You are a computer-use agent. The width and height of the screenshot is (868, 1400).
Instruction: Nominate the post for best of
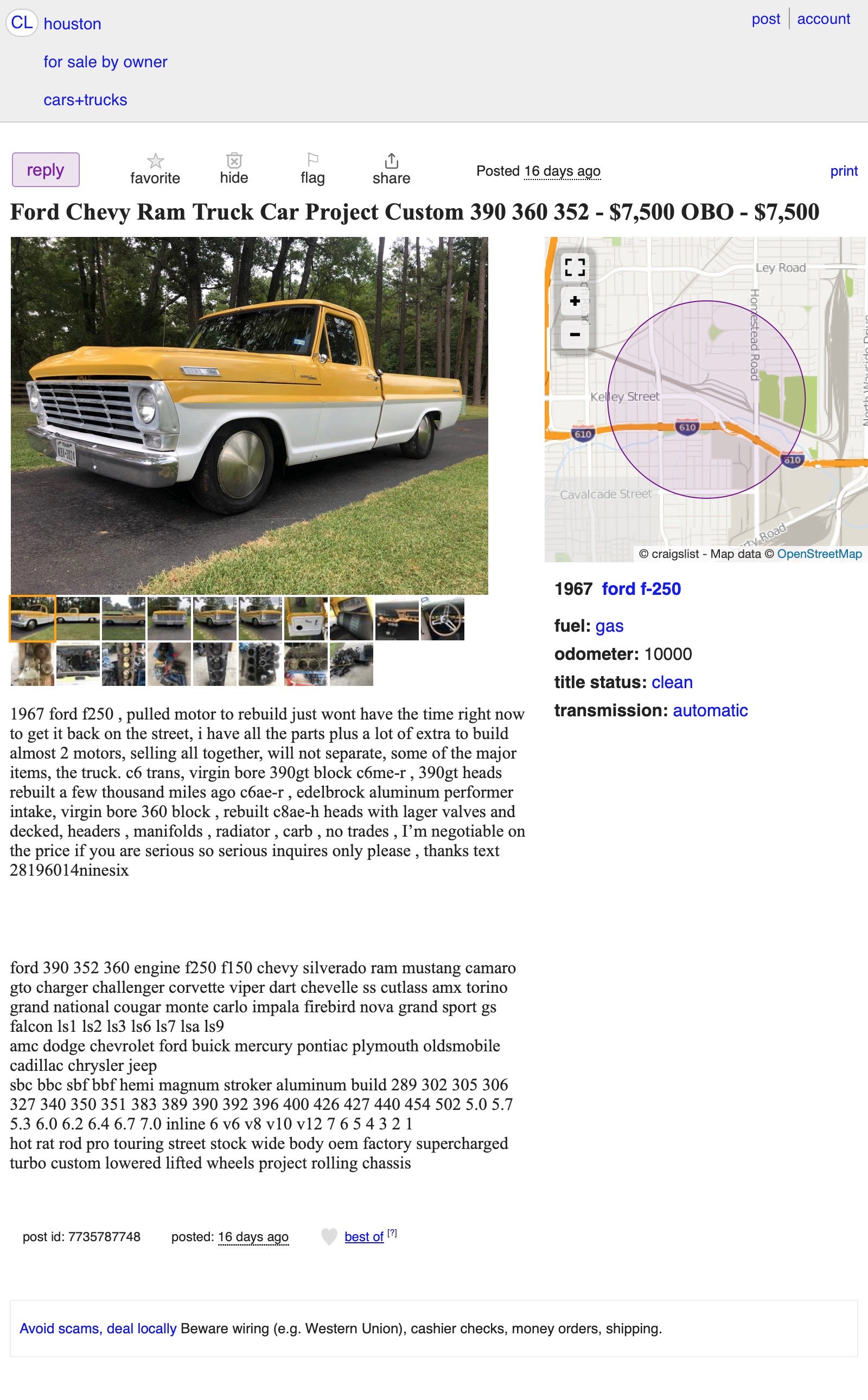click(363, 1236)
